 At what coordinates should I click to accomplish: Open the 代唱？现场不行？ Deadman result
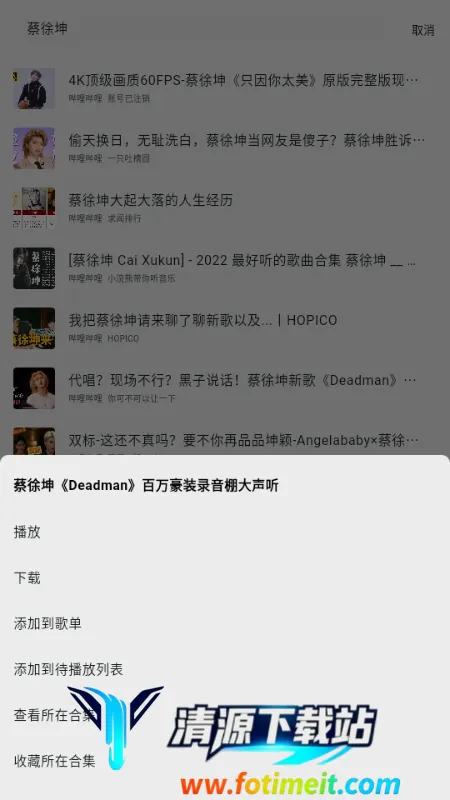pyautogui.click(x=225, y=388)
